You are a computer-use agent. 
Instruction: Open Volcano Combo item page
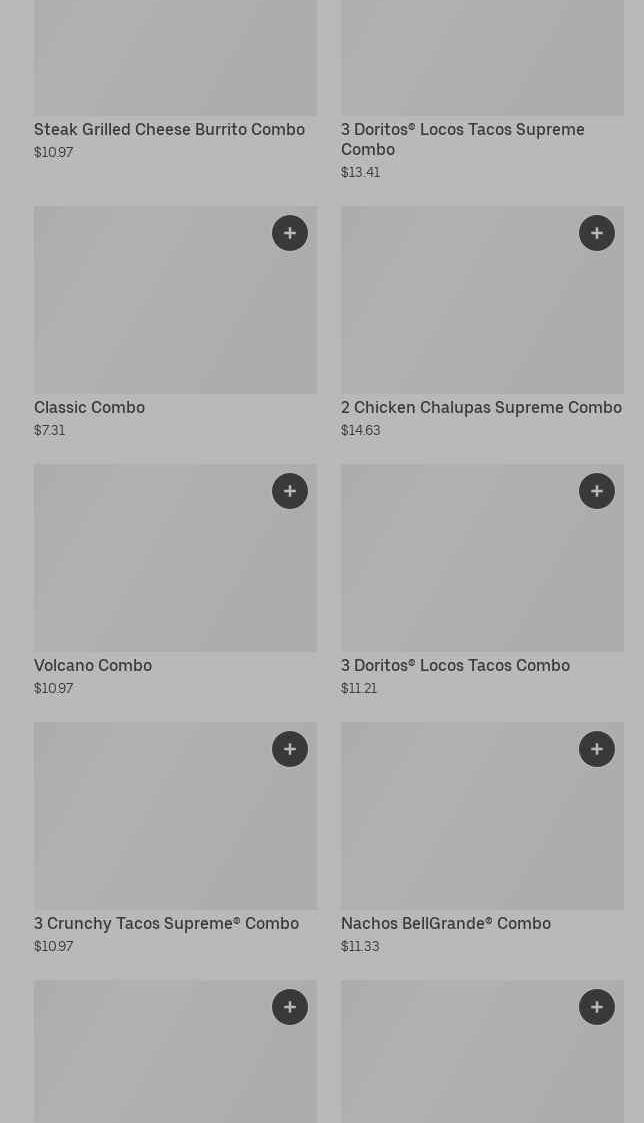[x=93, y=666]
